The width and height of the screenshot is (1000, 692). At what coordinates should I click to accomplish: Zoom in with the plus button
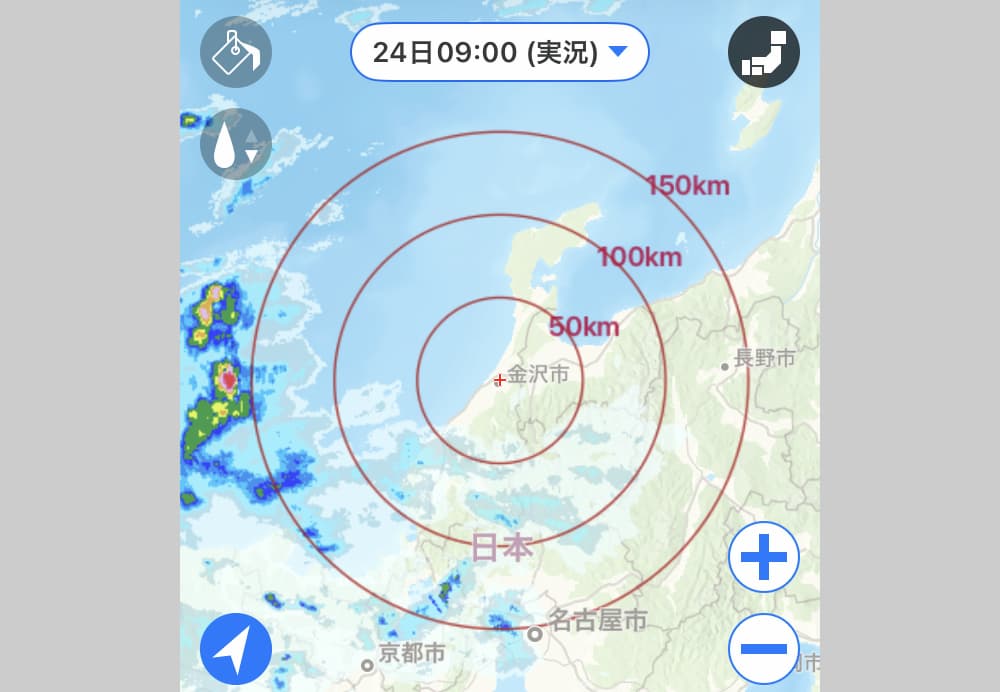tap(764, 557)
